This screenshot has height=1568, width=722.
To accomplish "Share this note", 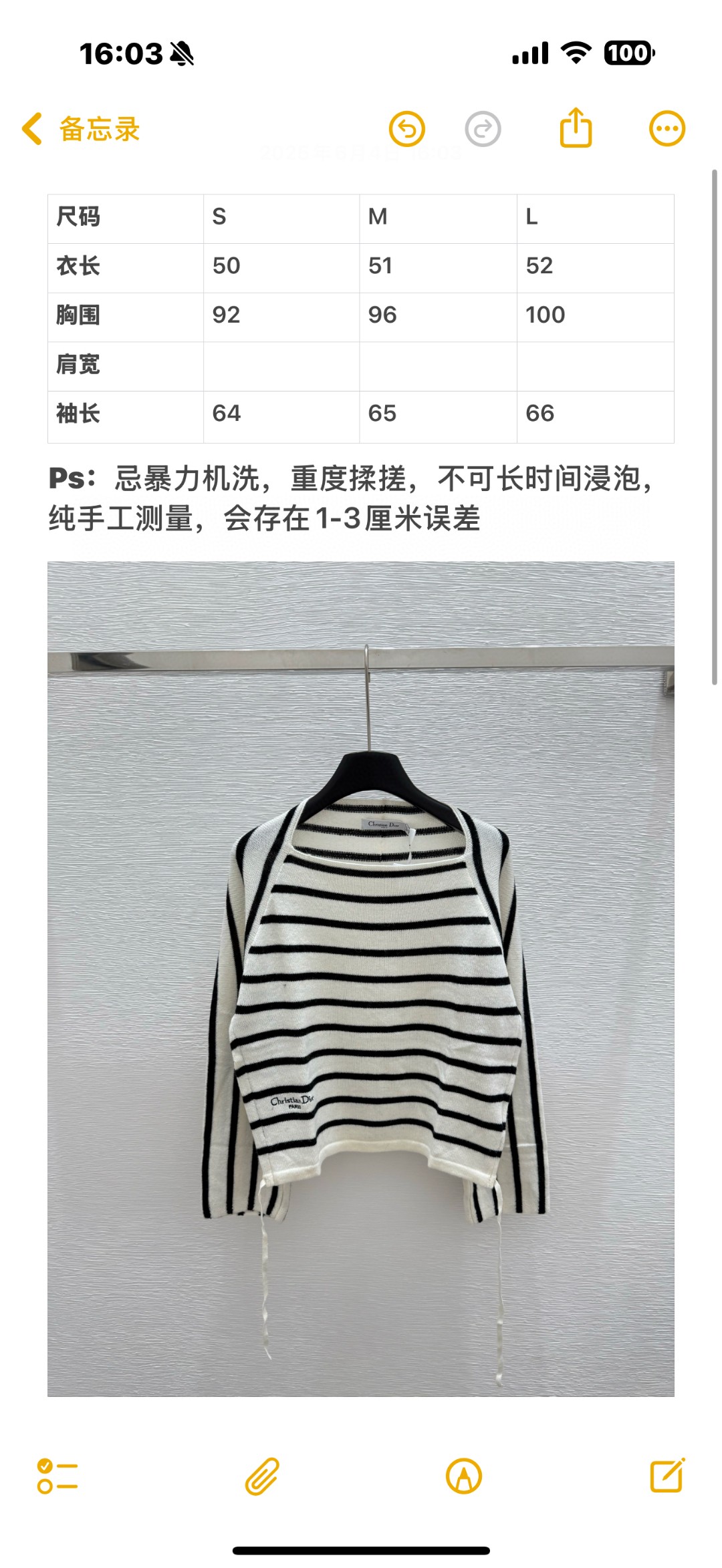I will pyautogui.click(x=576, y=128).
